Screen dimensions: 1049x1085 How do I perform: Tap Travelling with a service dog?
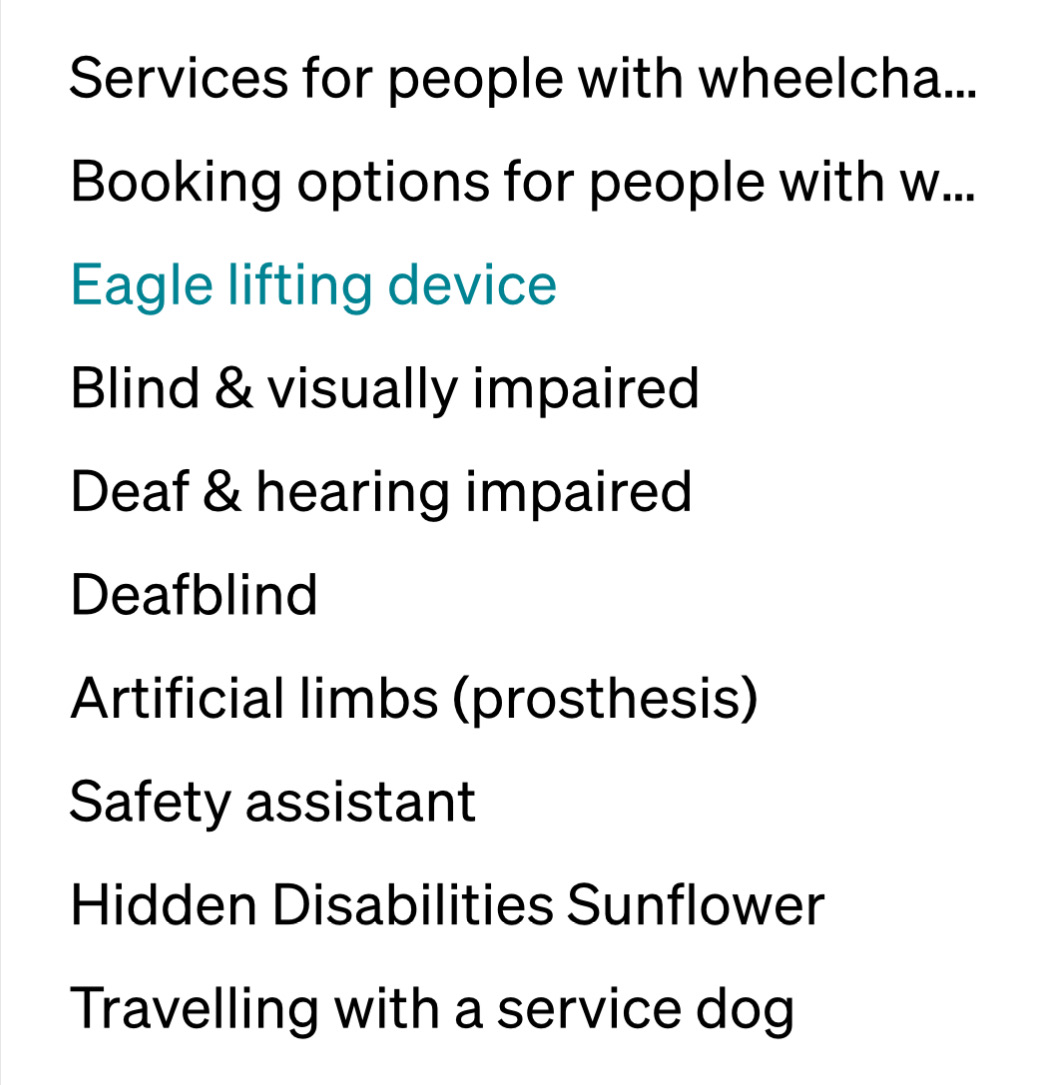pos(432,1009)
